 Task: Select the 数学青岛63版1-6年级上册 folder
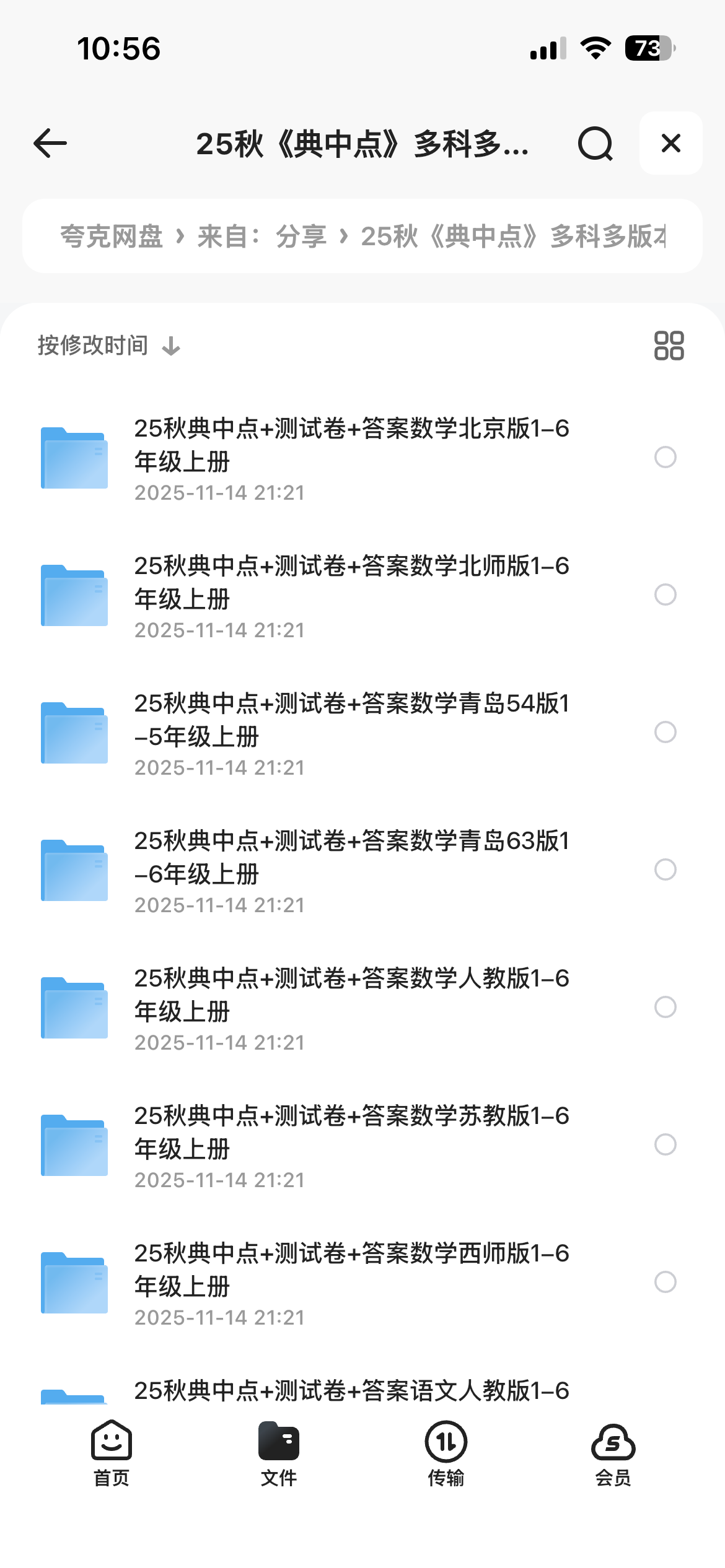(x=665, y=869)
